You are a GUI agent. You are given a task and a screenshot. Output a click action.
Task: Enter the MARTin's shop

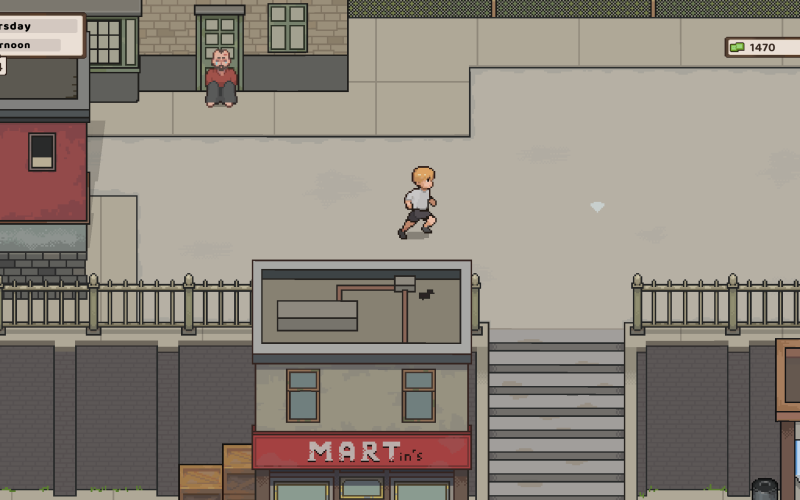point(360,488)
